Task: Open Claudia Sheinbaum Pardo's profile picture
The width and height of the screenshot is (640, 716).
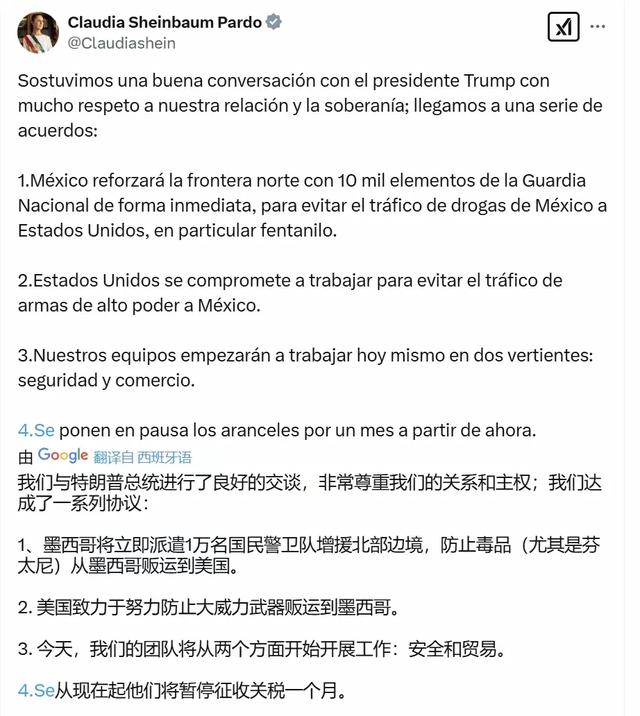Action: point(38,32)
